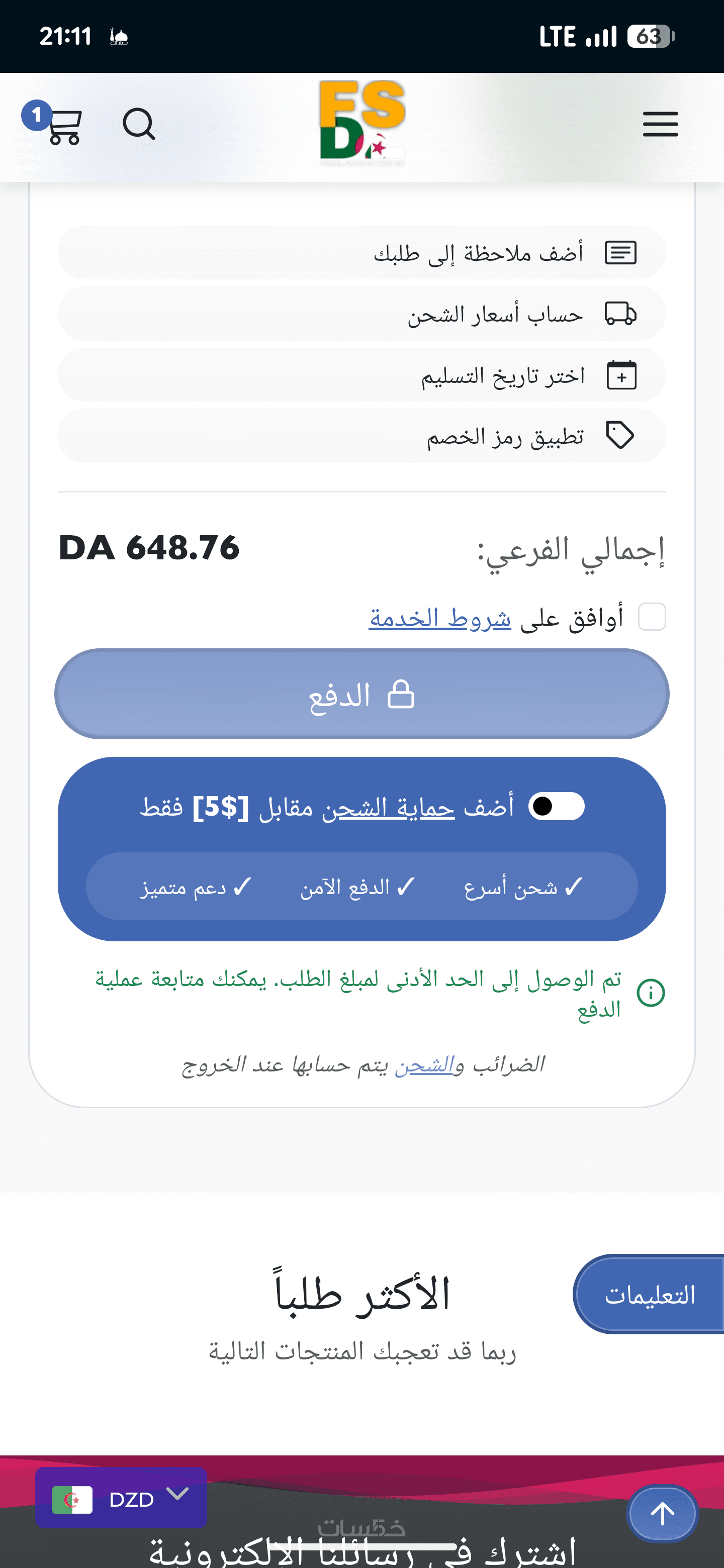Open the الشحن policy link

[x=424, y=1065]
